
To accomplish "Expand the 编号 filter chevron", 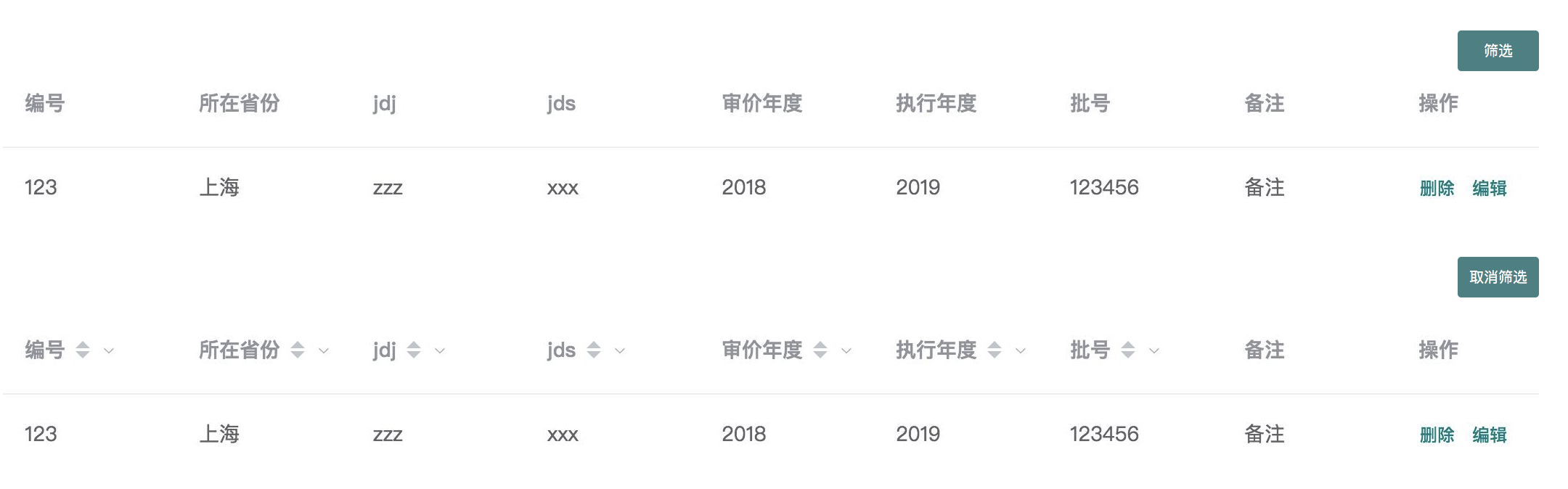I will [x=109, y=351].
